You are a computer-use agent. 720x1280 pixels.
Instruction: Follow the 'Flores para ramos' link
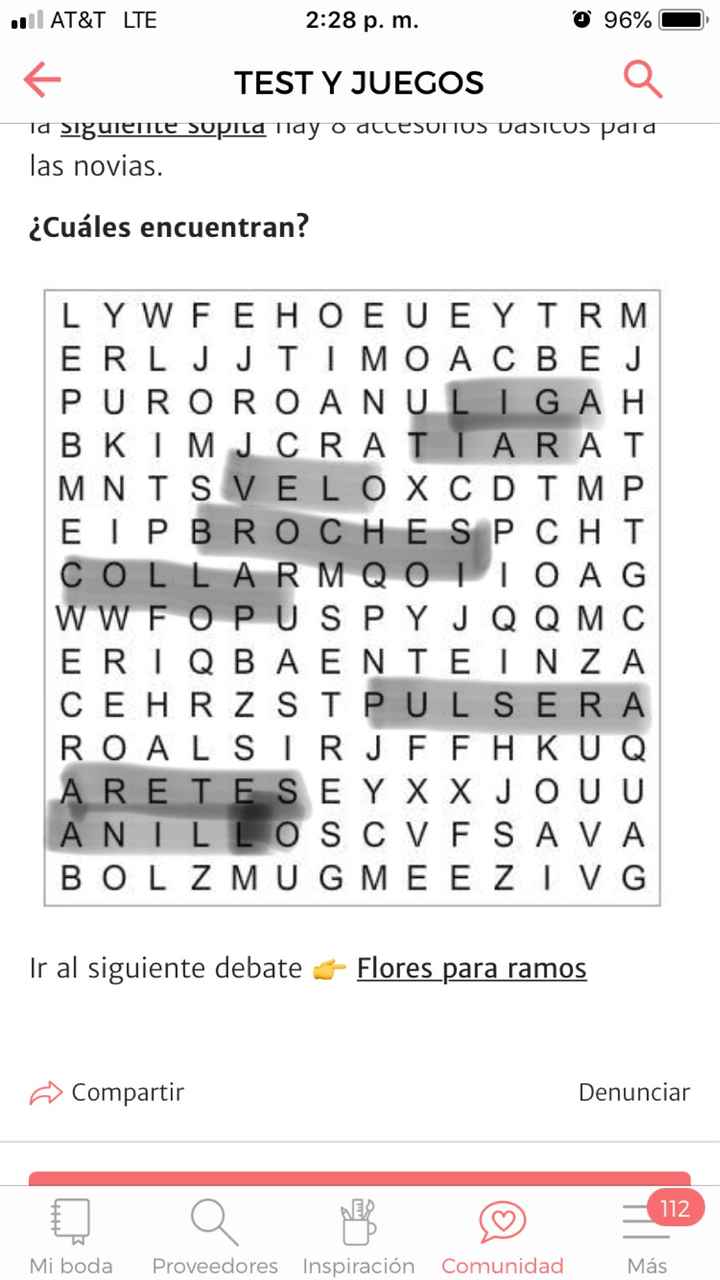click(471, 968)
